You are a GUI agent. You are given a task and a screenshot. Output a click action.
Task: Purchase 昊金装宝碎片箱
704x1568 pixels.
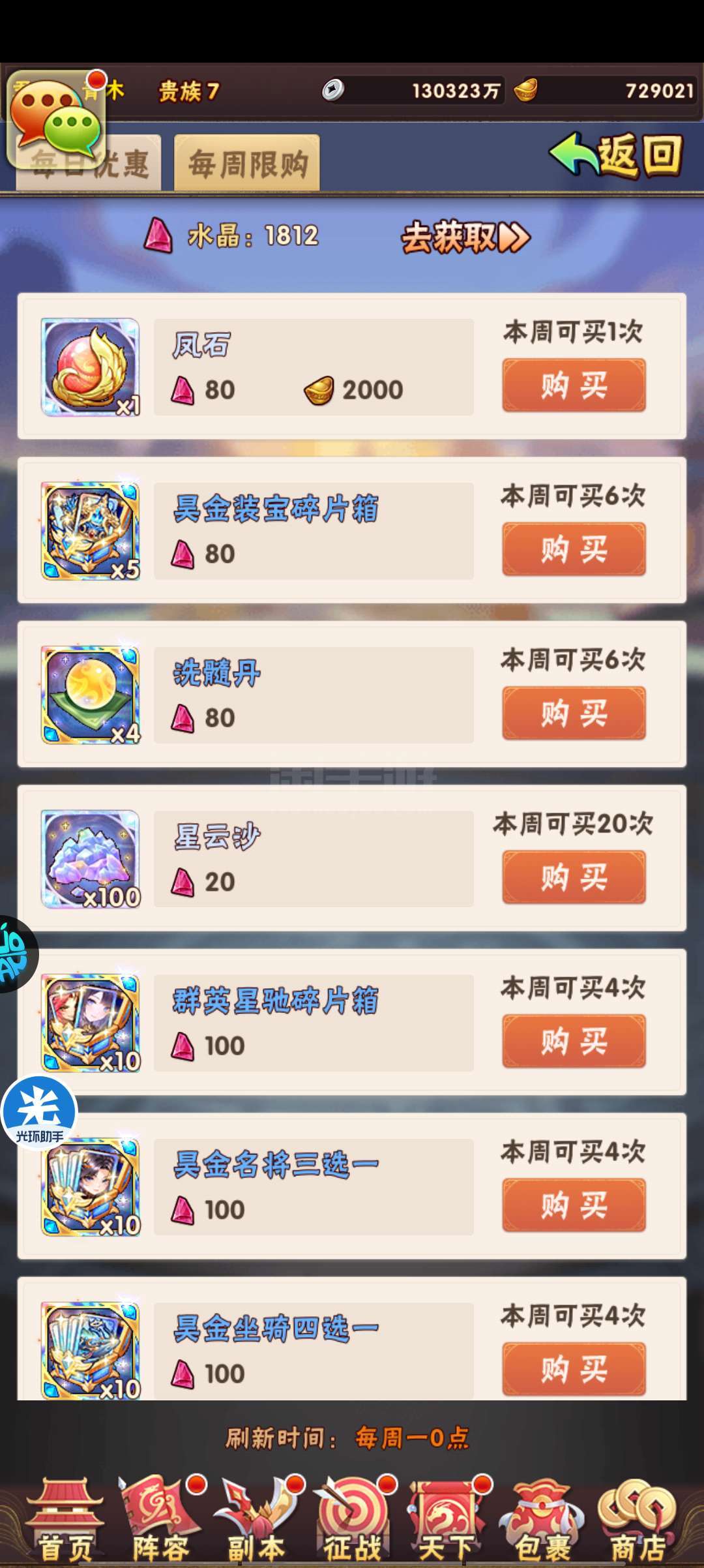[x=574, y=549]
